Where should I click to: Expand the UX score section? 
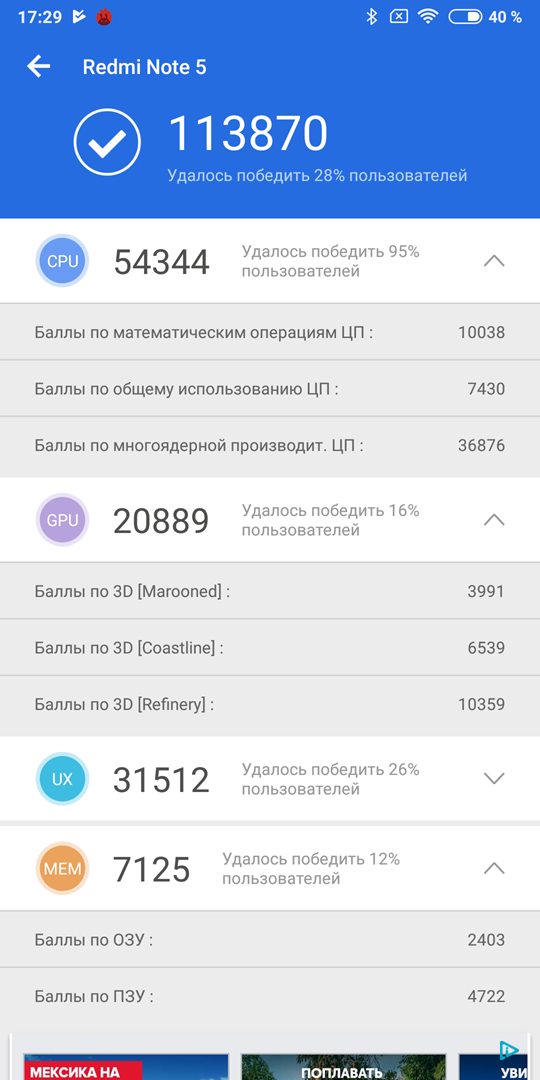(x=494, y=778)
